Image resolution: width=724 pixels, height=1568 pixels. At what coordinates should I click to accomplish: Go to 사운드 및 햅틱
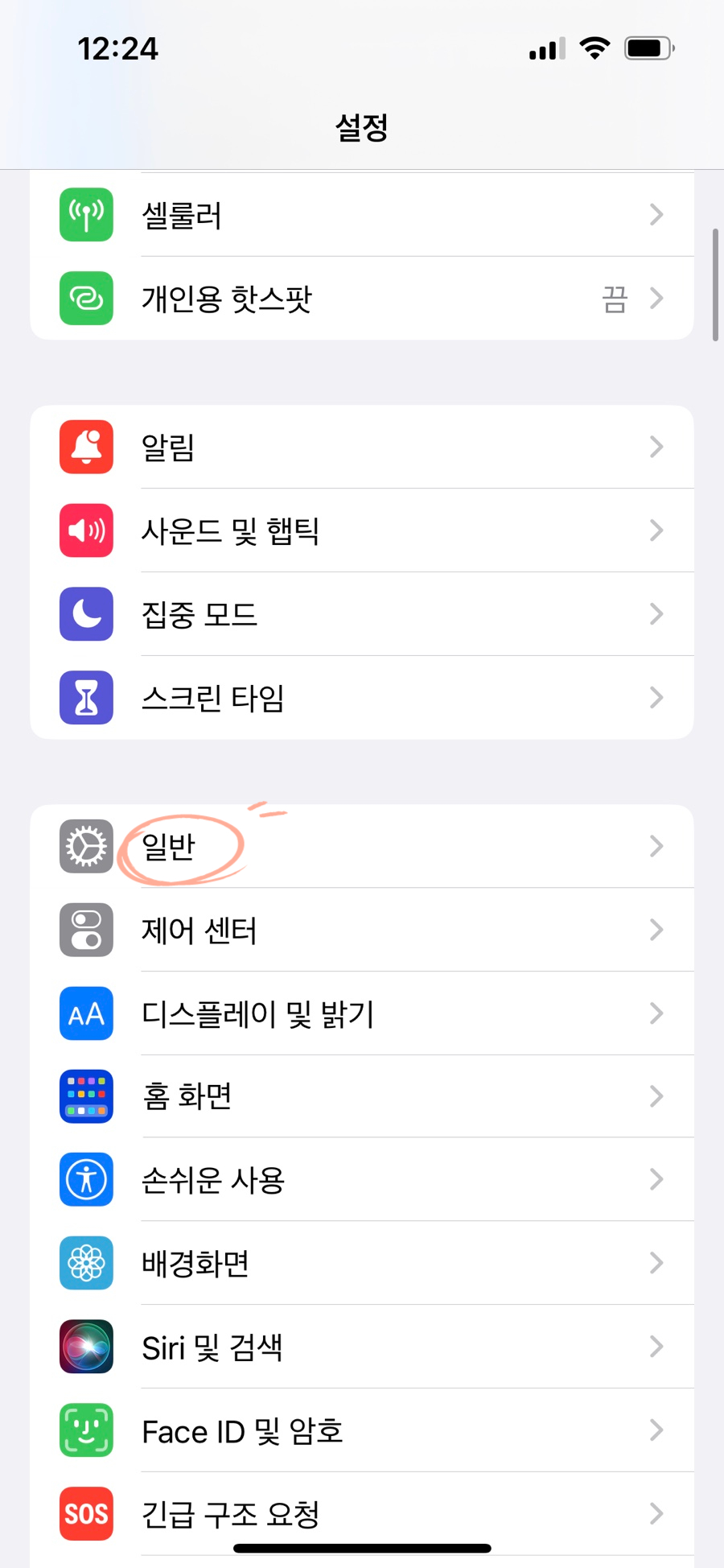click(362, 530)
